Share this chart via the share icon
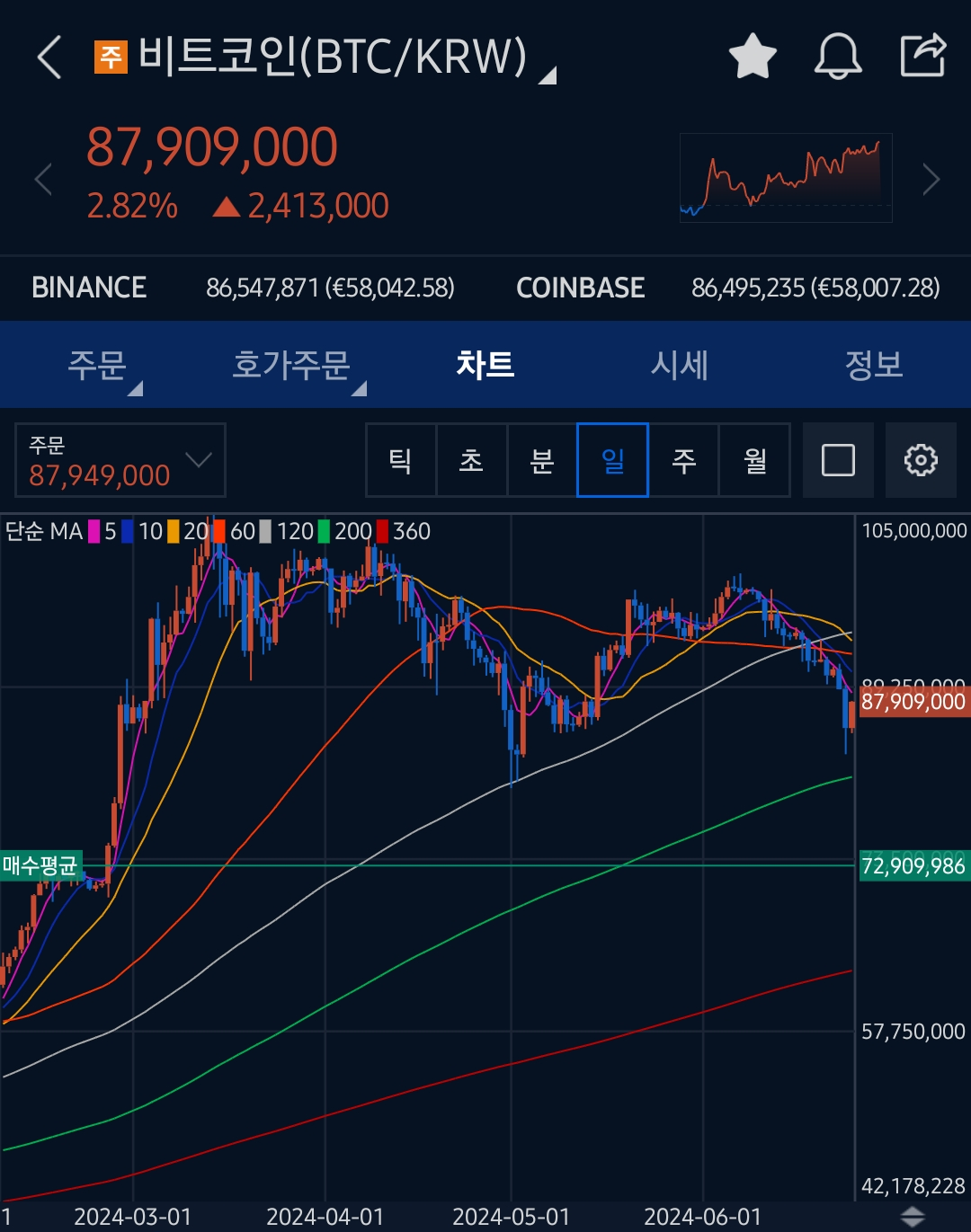This screenshot has width=971, height=1232. pos(922,56)
